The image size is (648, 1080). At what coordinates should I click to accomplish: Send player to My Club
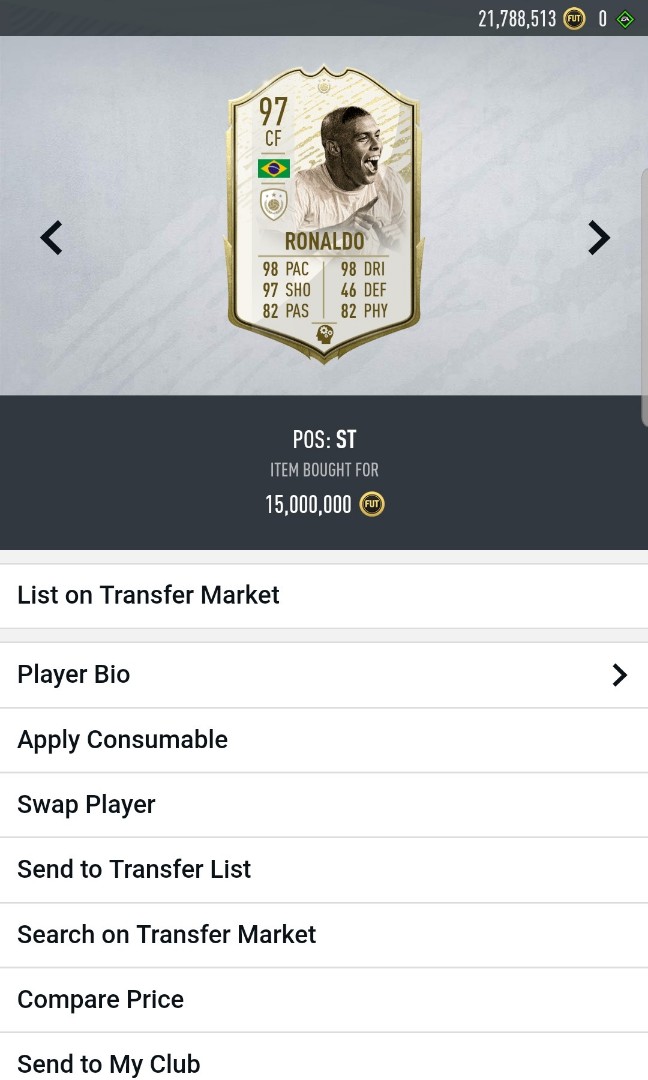click(x=324, y=1062)
